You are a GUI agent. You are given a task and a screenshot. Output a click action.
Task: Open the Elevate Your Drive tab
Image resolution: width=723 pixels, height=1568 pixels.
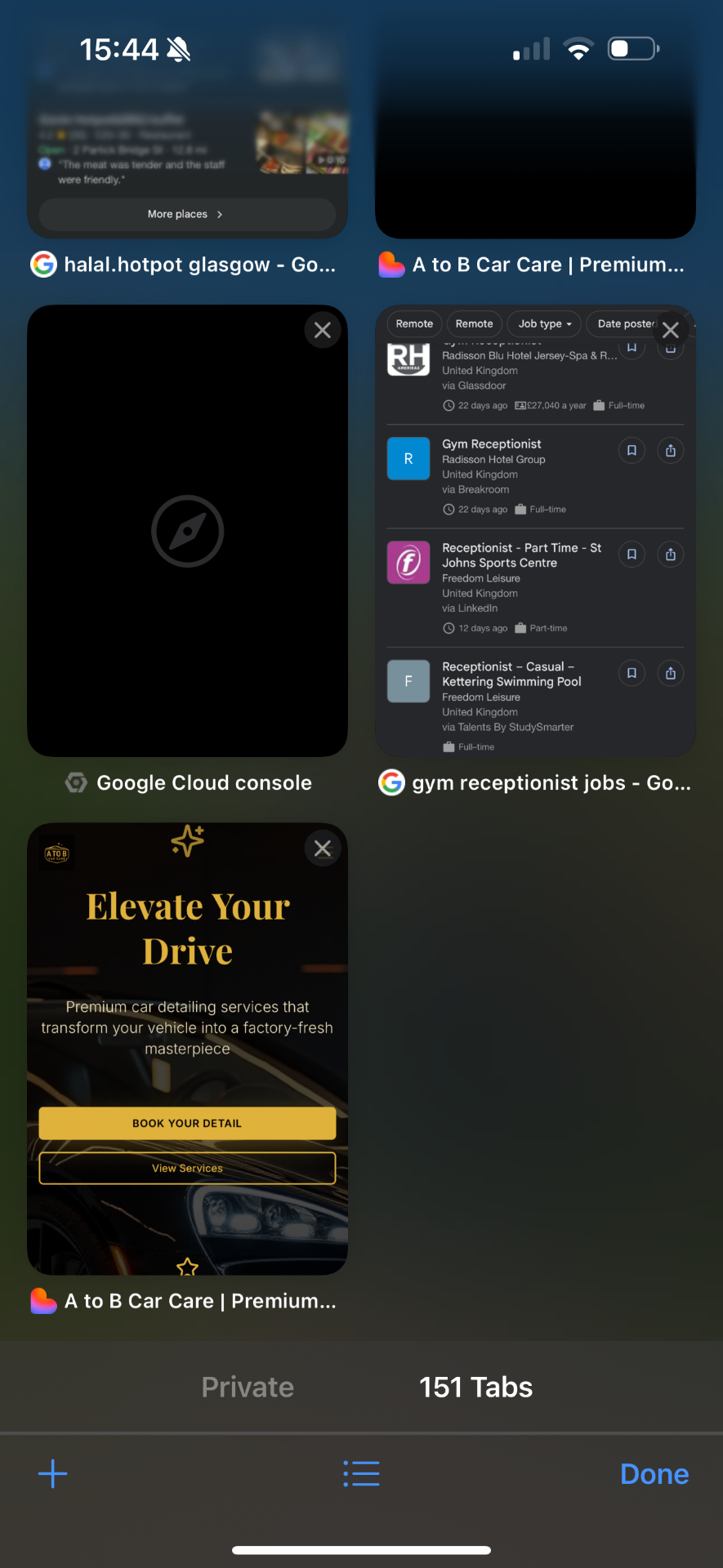[187, 1049]
